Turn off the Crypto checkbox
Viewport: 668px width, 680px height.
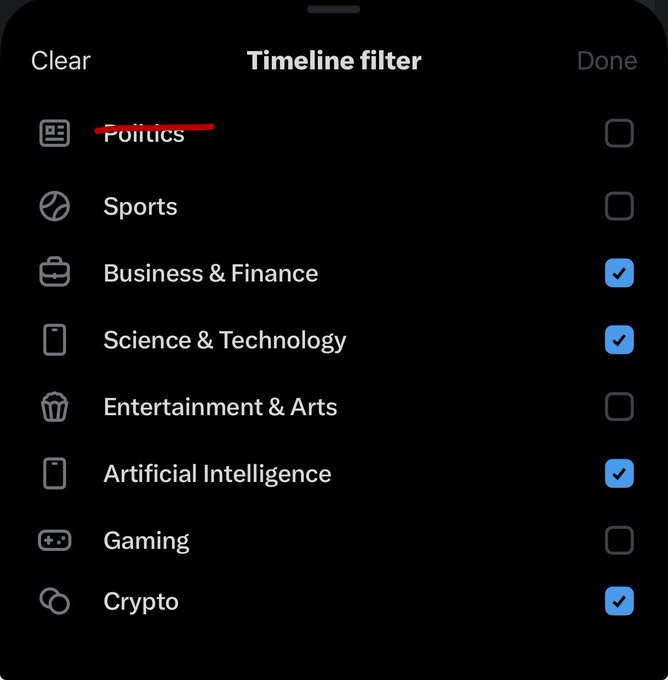click(619, 601)
